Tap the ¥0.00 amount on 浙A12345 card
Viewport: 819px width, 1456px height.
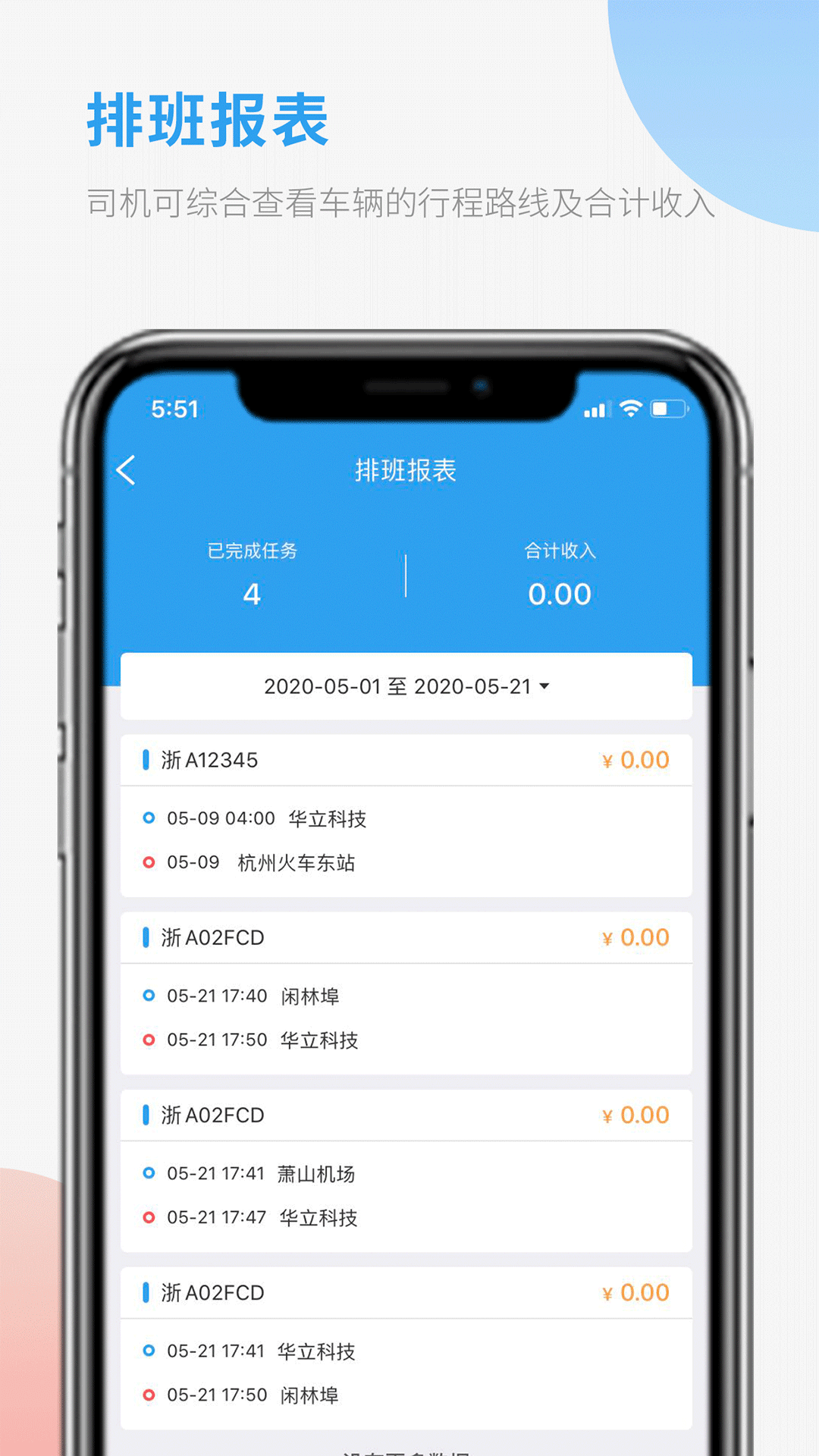pyautogui.click(x=634, y=760)
